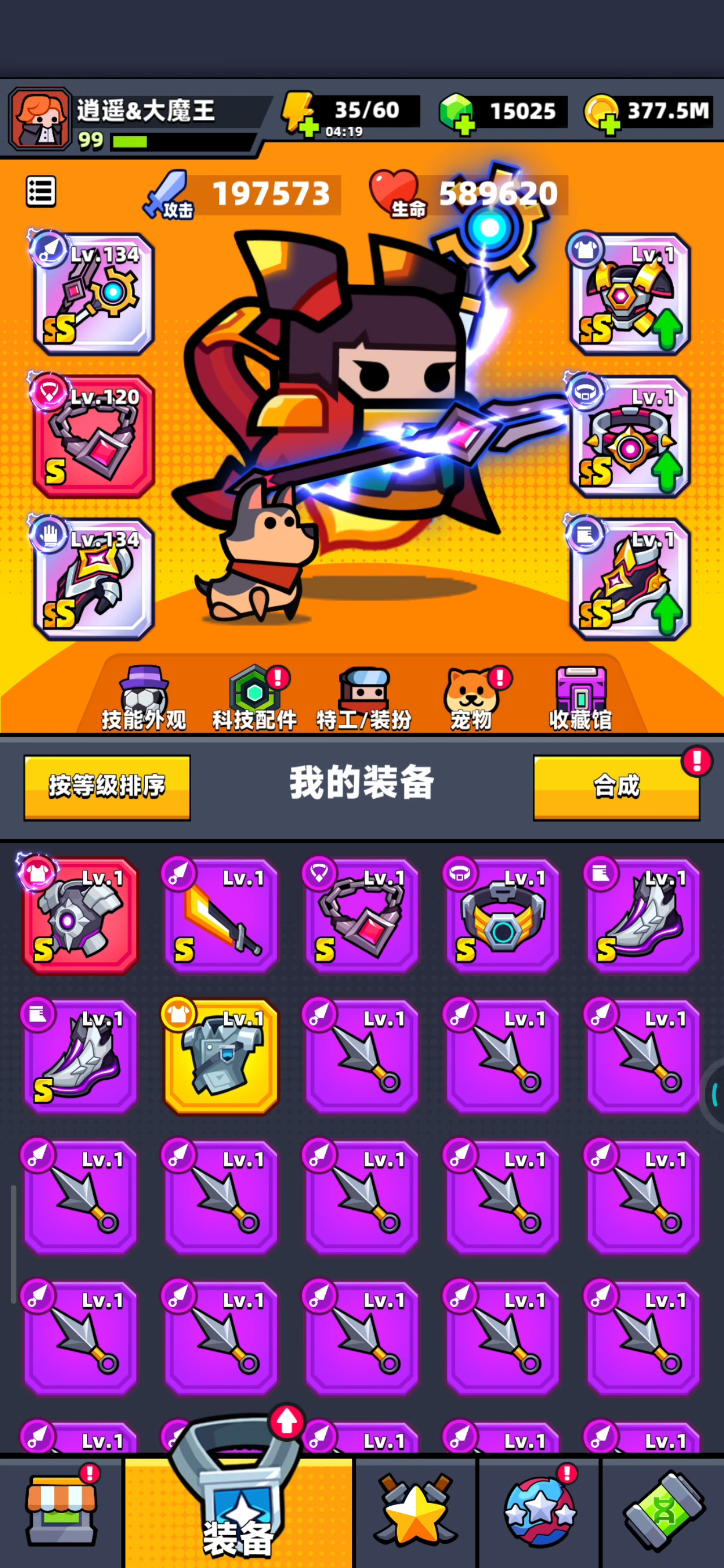Select the yellow shirt armor item
The height and width of the screenshot is (1568, 724).
click(x=221, y=1057)
